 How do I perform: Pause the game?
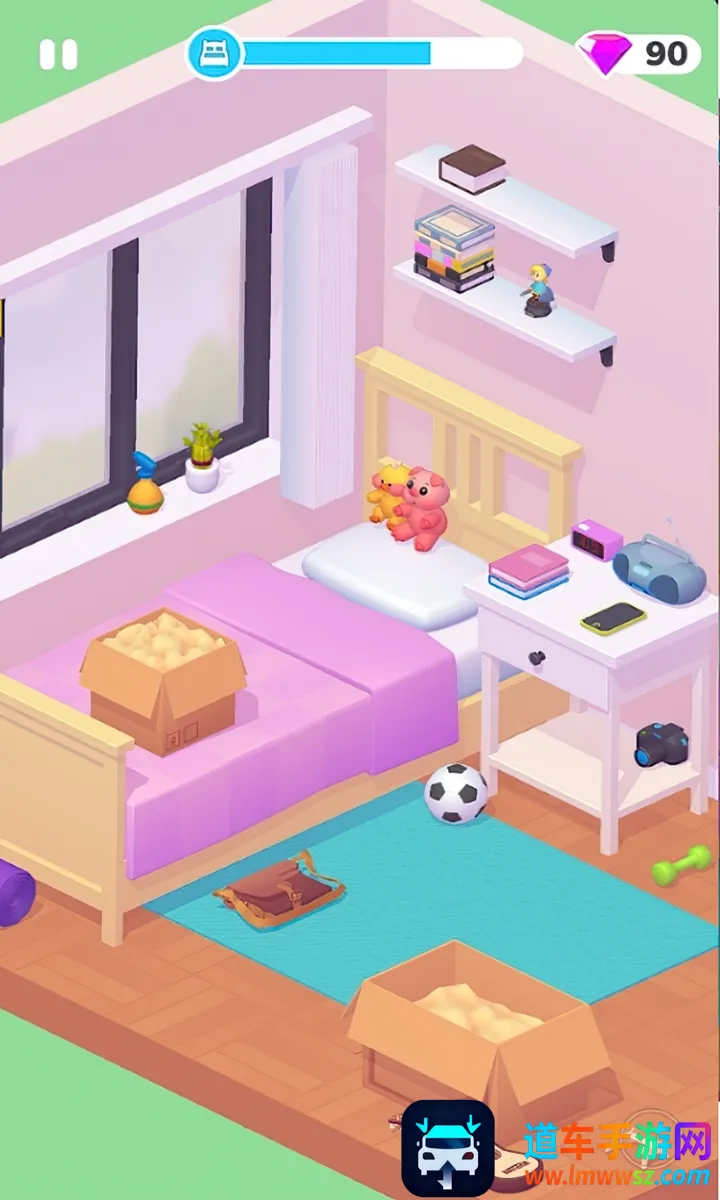(58, 55)
